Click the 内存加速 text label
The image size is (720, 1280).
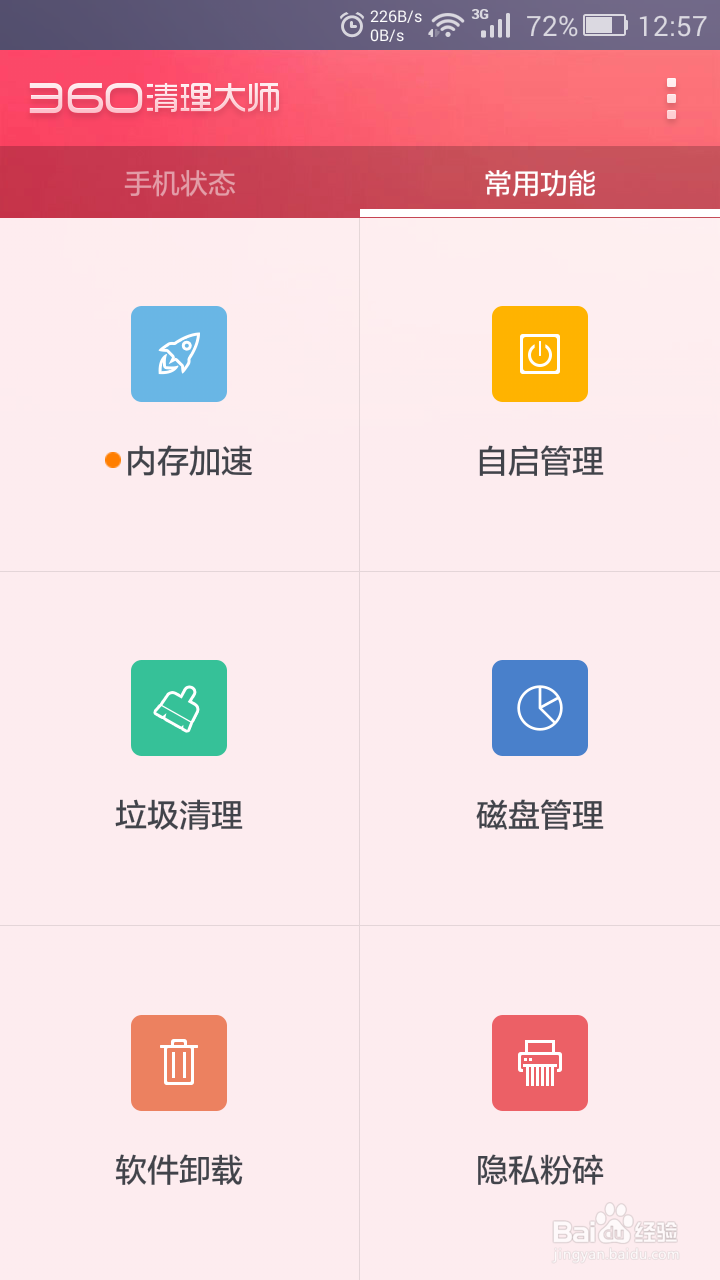click(x=190, y=462)
